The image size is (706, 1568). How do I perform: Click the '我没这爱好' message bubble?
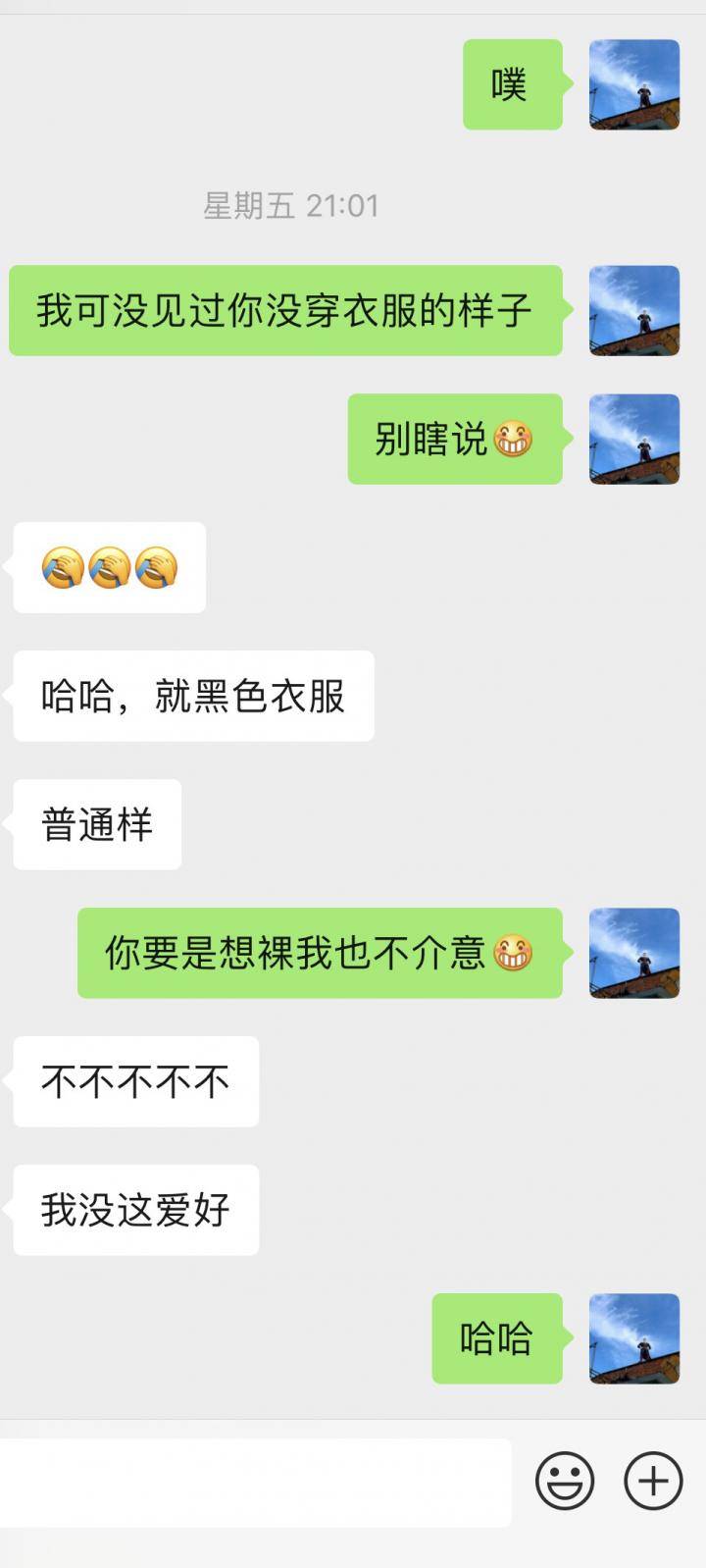pyautogui.click(x=135, y=1211)
